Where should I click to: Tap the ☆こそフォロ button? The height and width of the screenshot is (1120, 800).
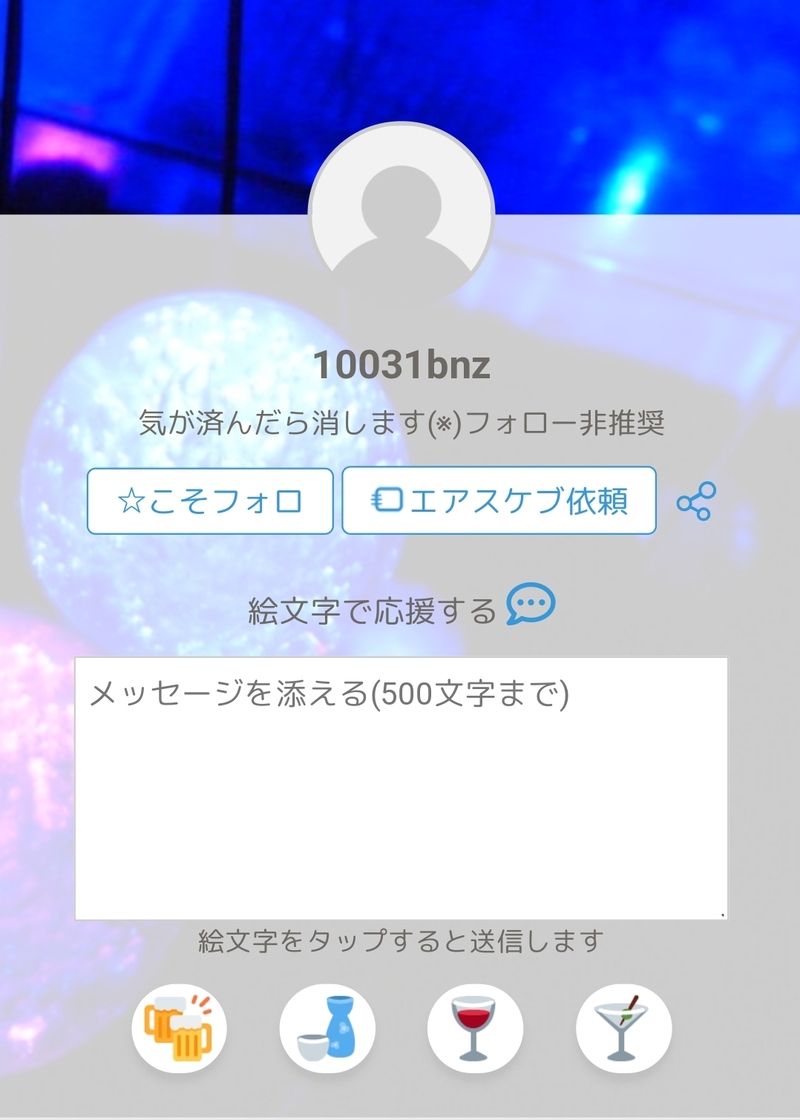210,501
